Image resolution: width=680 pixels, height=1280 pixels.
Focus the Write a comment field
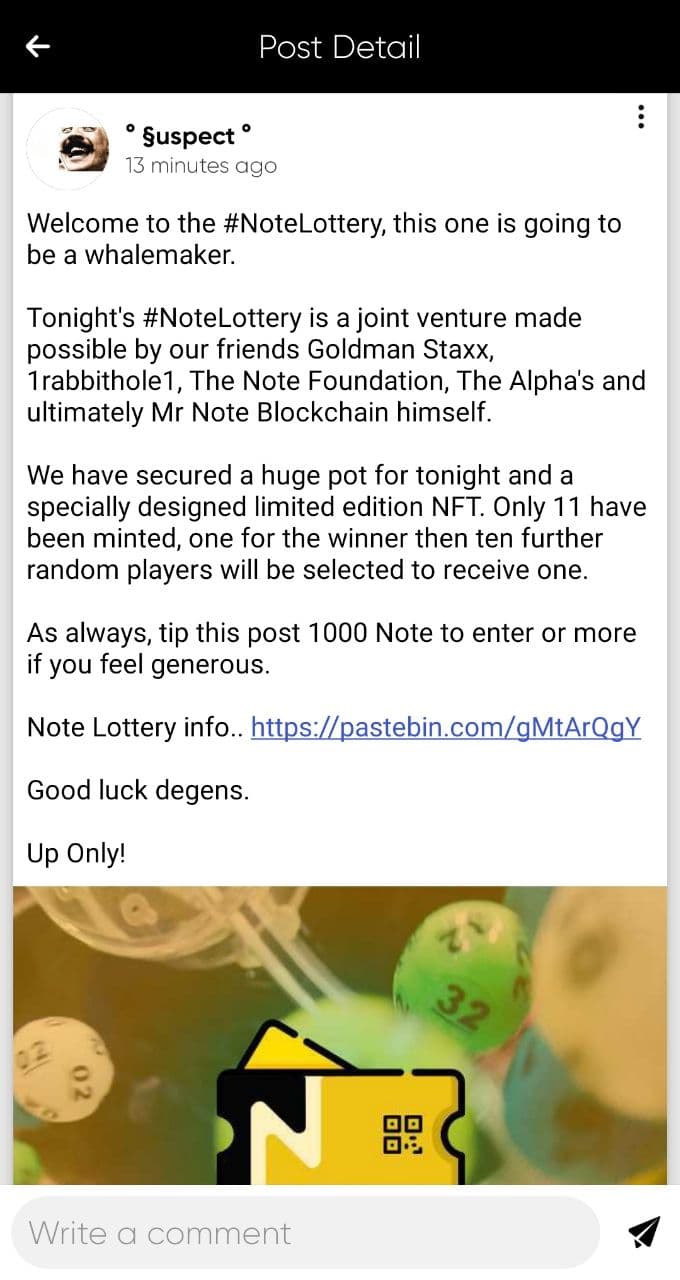click(305, 1233)
